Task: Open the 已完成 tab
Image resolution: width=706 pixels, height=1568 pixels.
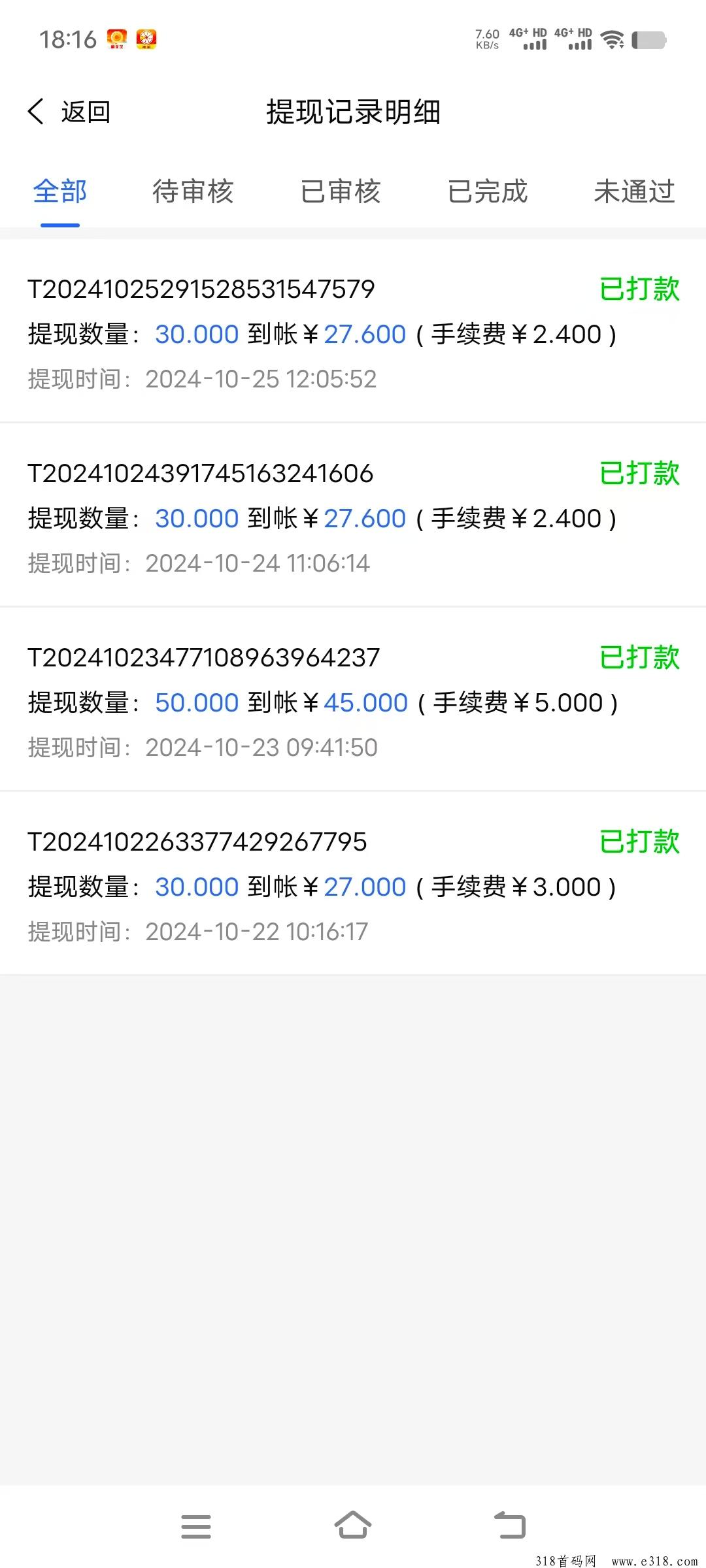Action: pos(487,191)
